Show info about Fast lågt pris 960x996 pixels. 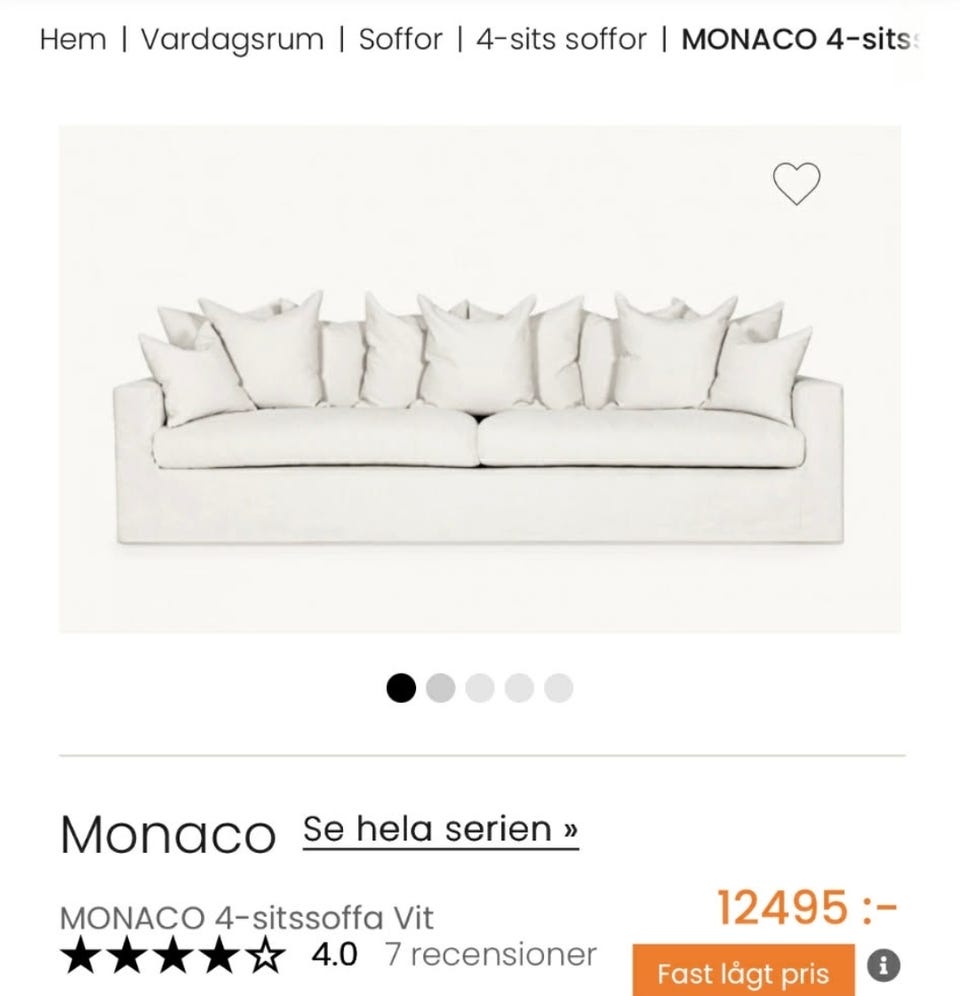tap(882, 966)
